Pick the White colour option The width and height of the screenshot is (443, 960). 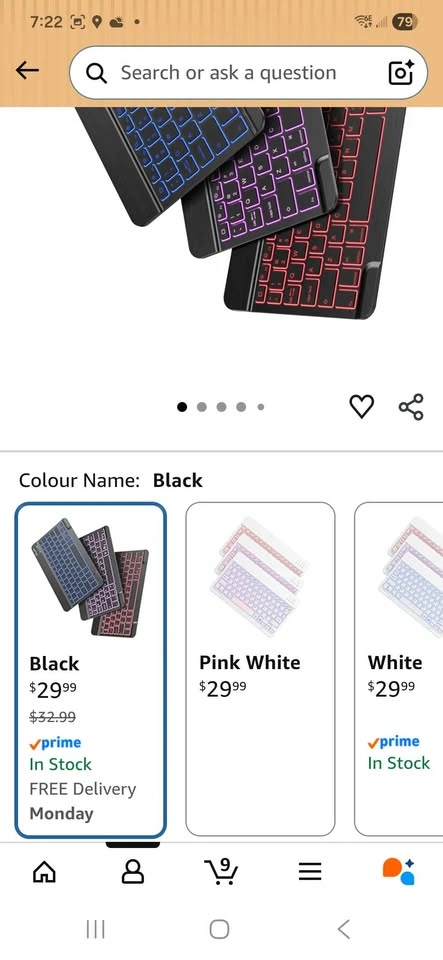[399, 669]
